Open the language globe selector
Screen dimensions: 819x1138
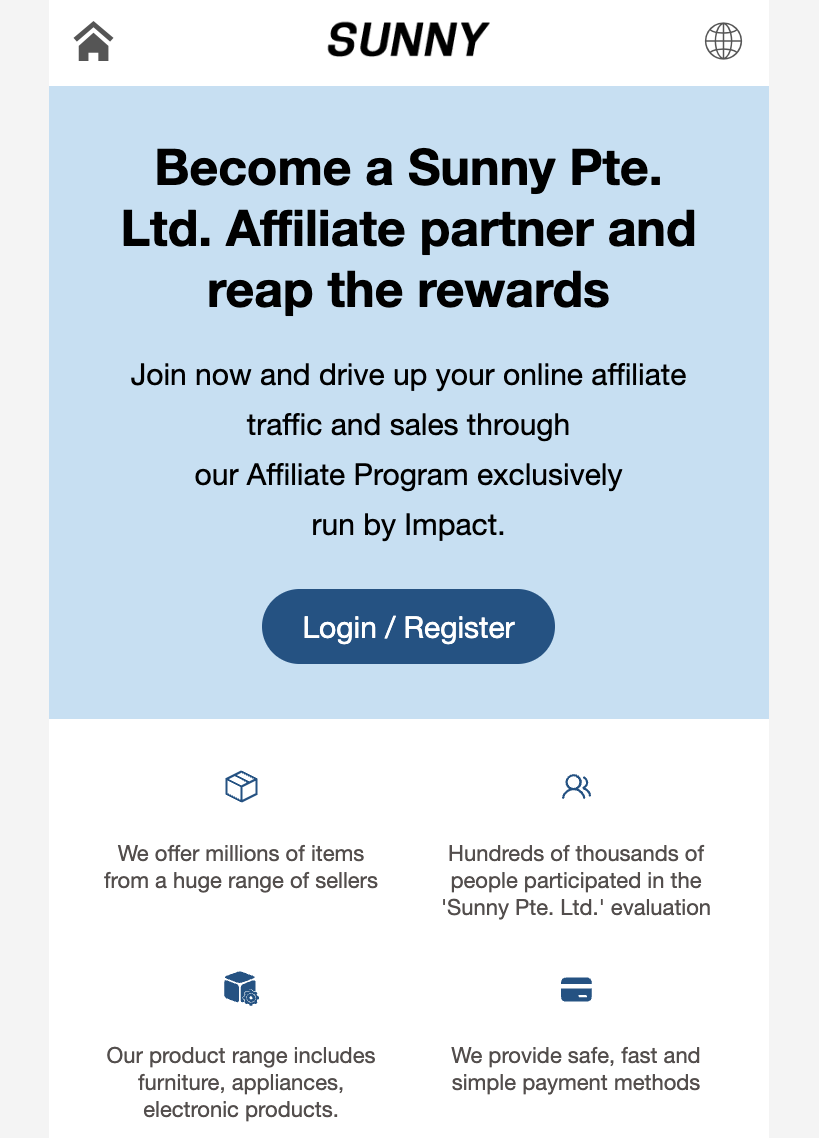(x=723, y=42)
